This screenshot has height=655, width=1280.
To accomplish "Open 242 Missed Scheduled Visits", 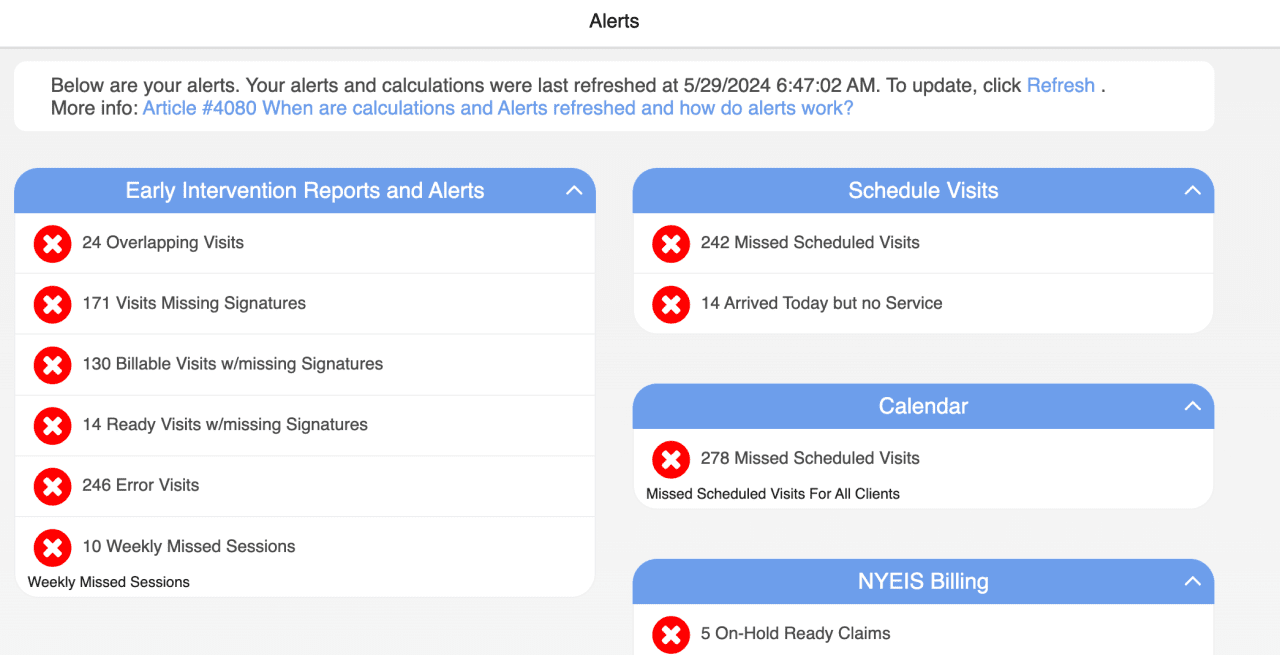I will (x=809, y=243).
